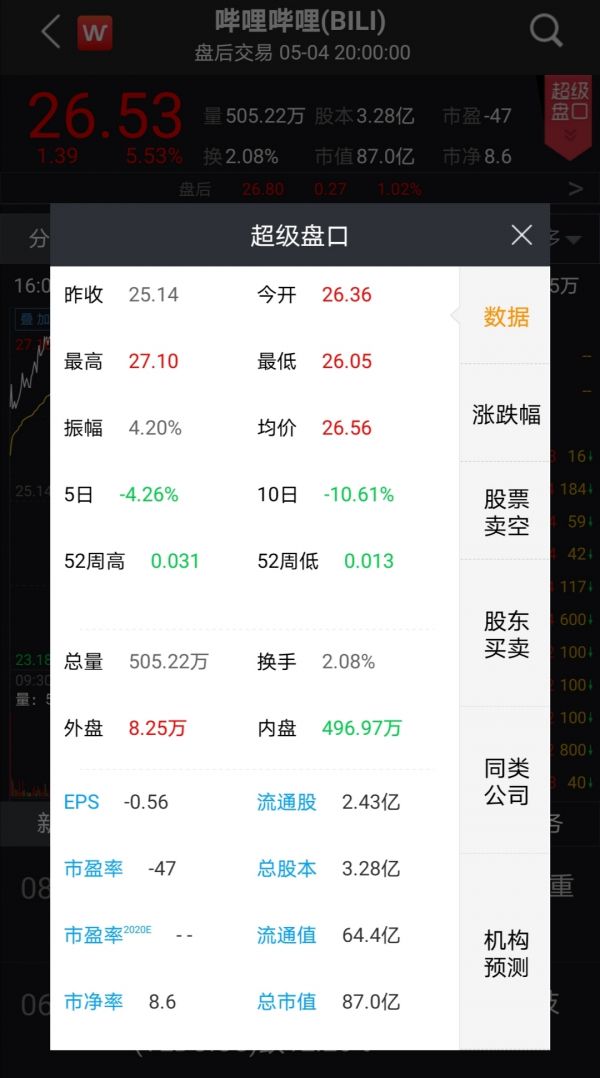Open the search magnifier icon

click(x=546, y=31)
